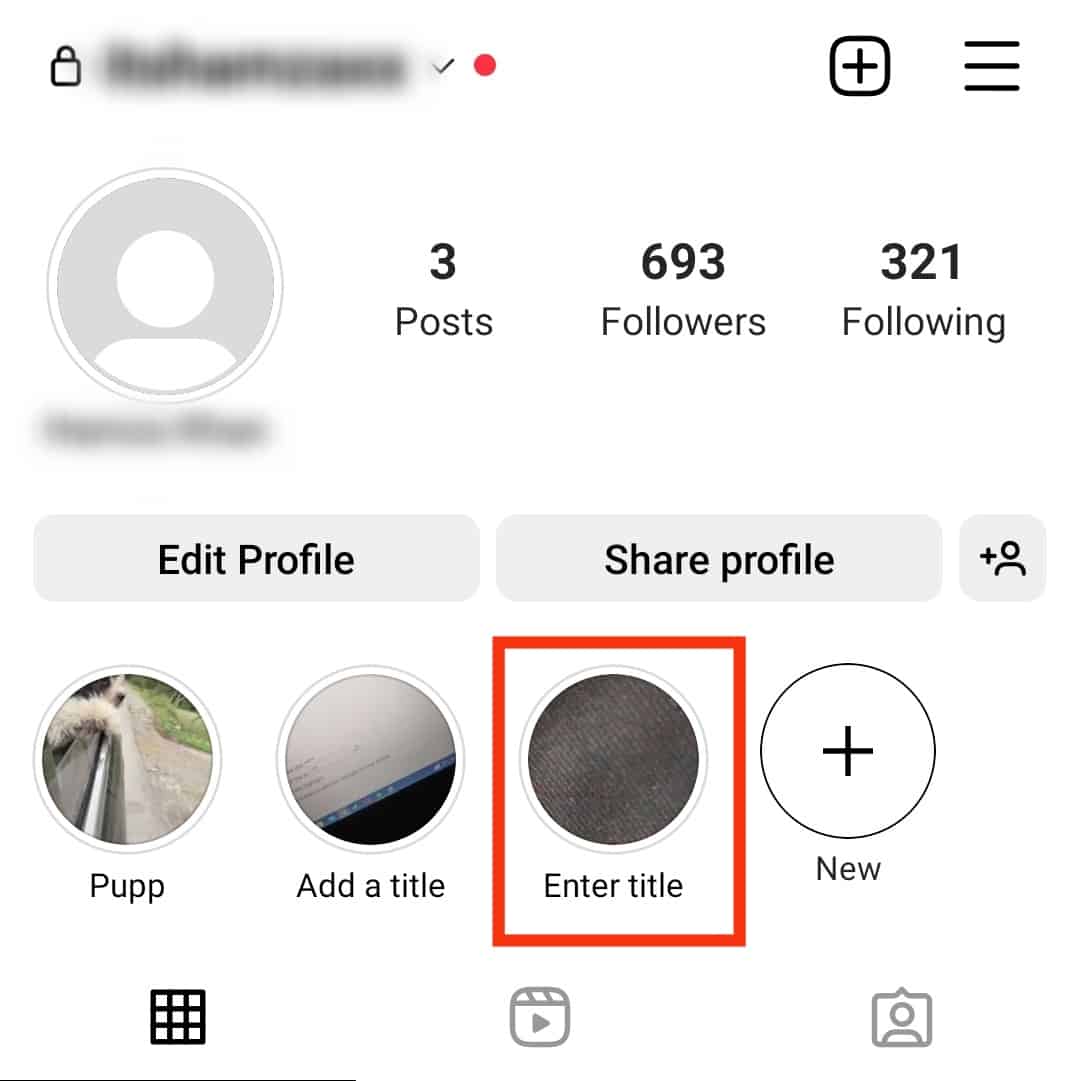The image size is (1080, 1081).
Task: Switch to the tagged photos tab
Action: 902,1017
